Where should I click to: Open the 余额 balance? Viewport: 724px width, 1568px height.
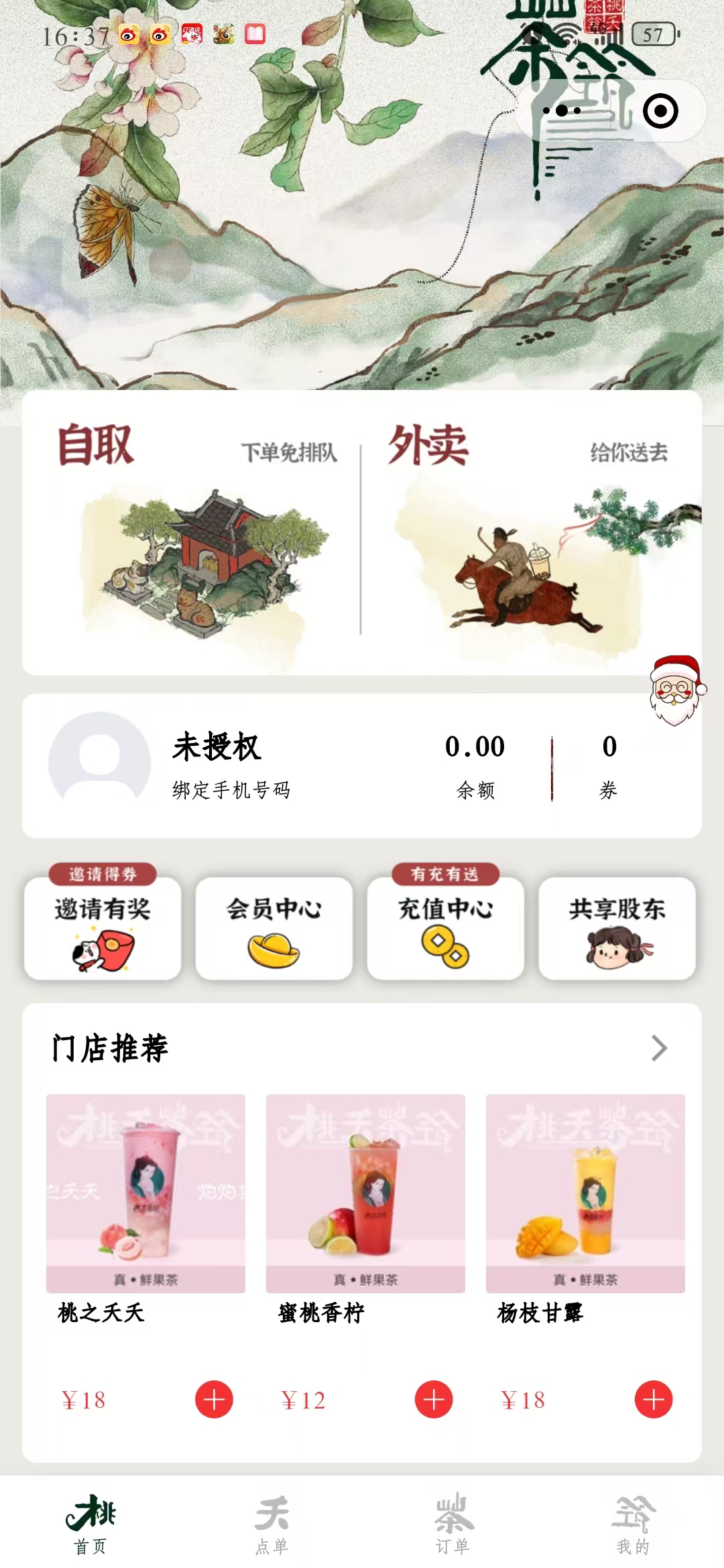pyautogui.click(x=475, y=764)
